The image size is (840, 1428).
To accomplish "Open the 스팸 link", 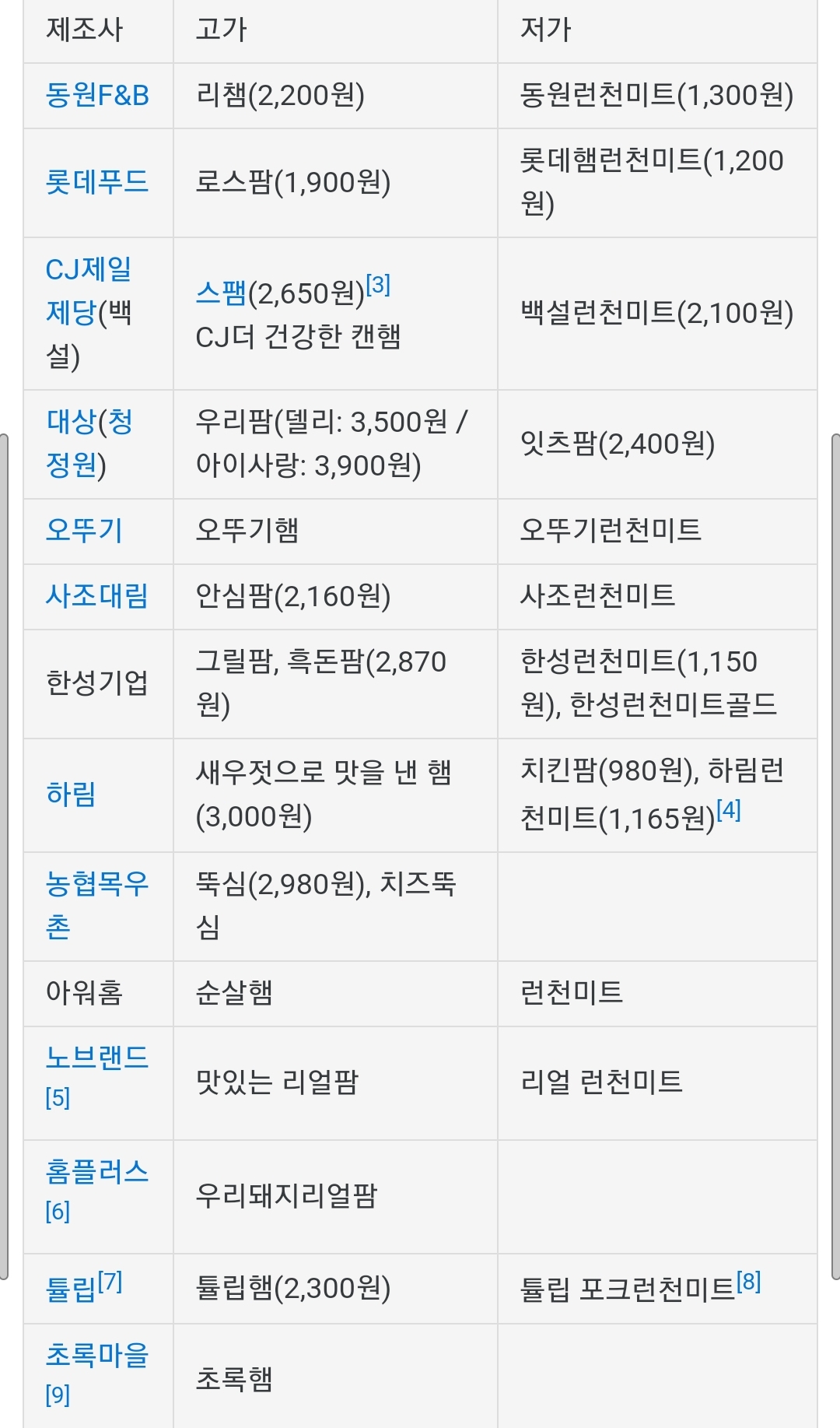I will (221, 293).
